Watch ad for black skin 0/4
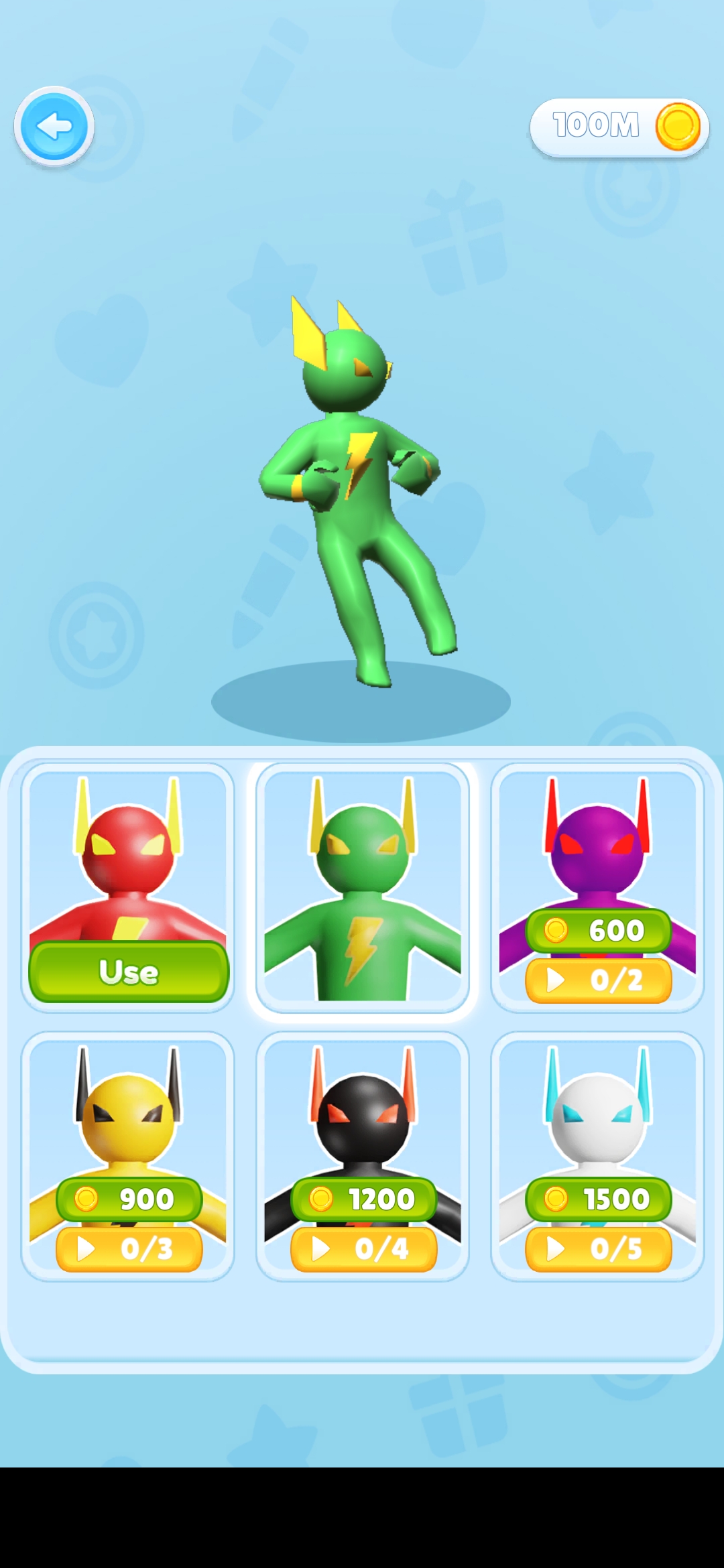Screen dimensions: 724x1568 [363, 1249]
